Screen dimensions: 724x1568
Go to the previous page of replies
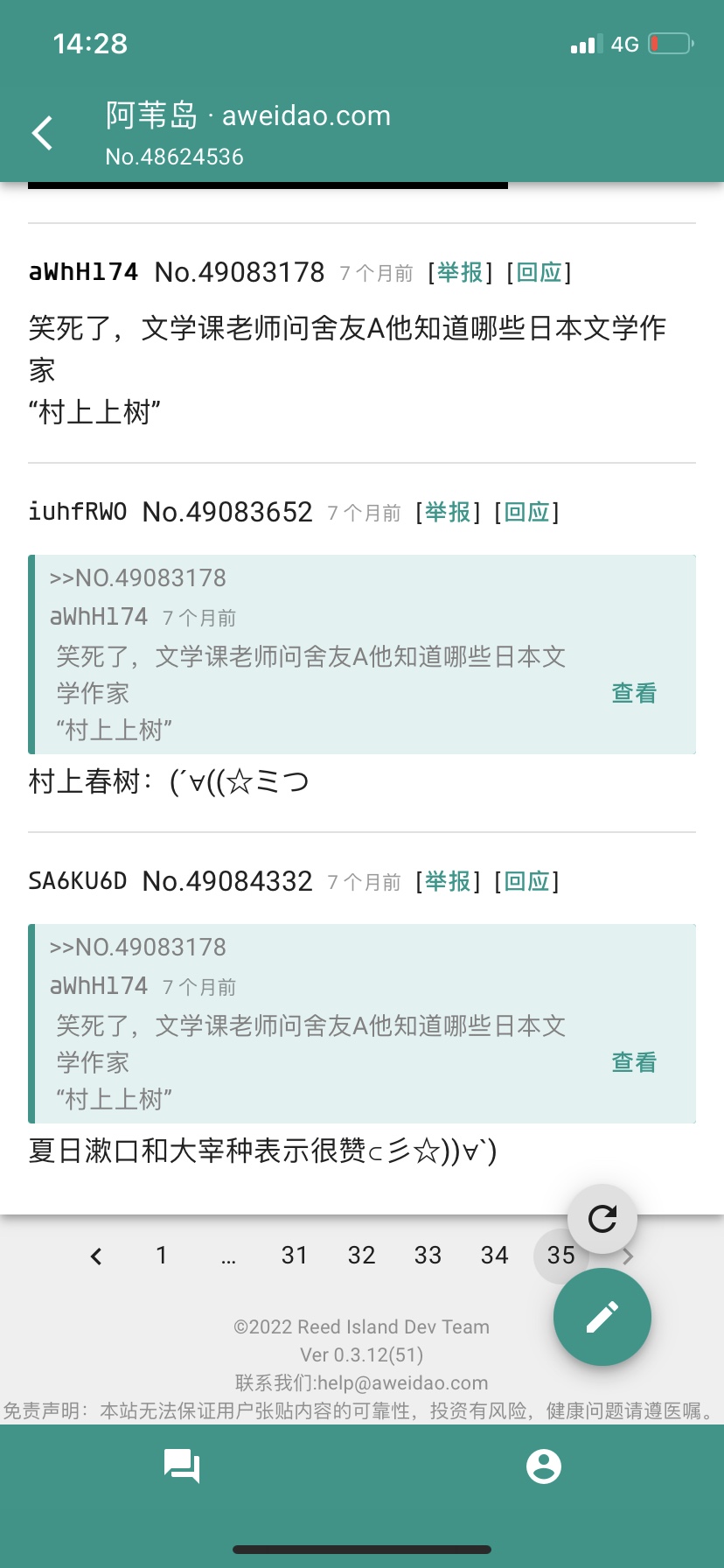tap(96, 1256)
